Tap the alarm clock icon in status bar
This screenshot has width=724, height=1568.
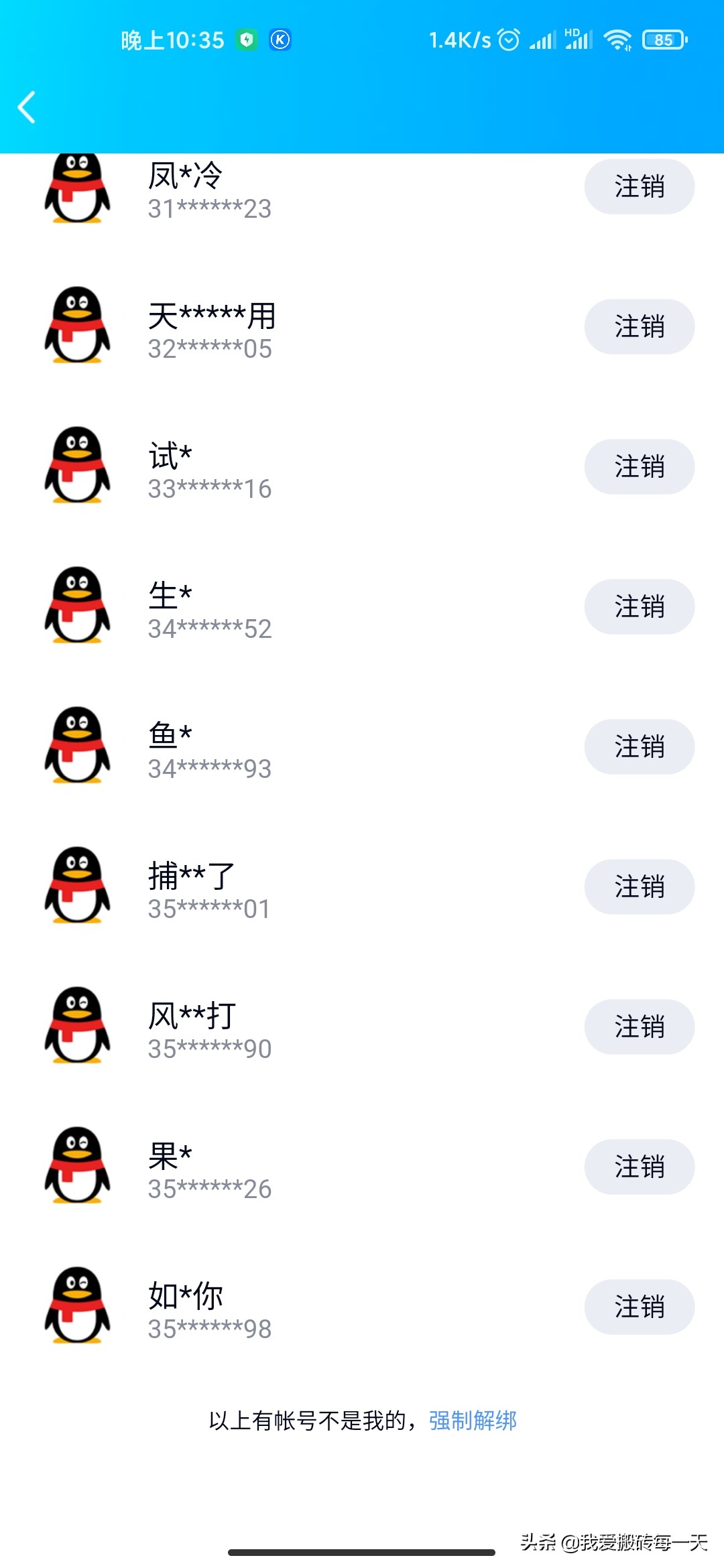click(509, 40)
